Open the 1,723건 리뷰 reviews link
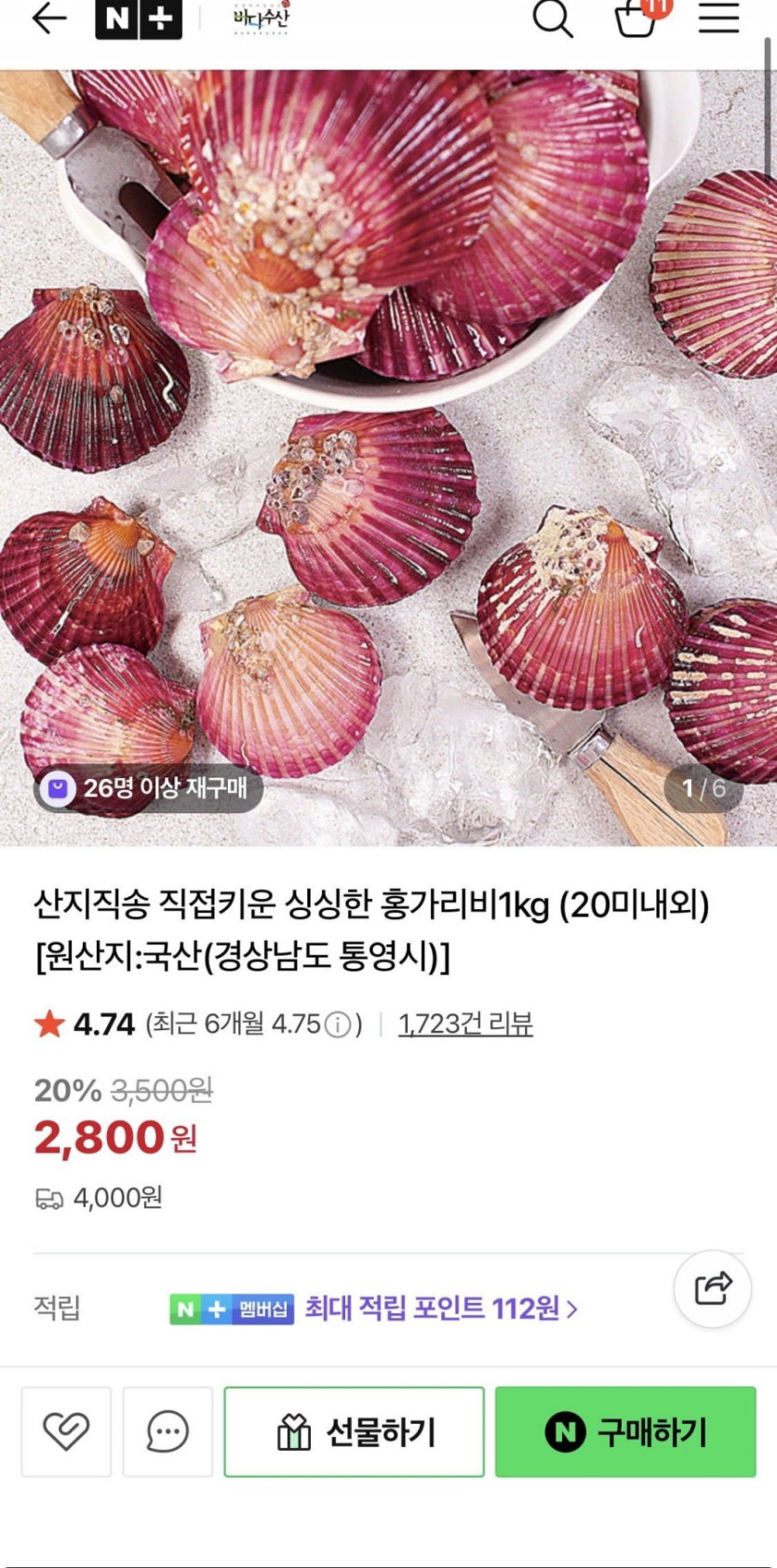This screenshot has width=777, height=1568. tap(465, 1024)
